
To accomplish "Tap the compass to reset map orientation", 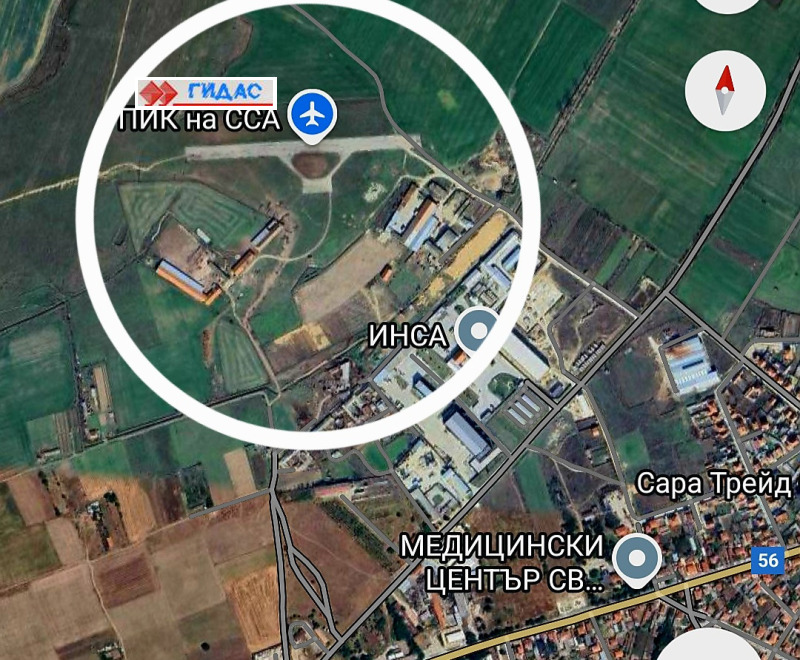I will pyautogui.click(x=725, y=93).
